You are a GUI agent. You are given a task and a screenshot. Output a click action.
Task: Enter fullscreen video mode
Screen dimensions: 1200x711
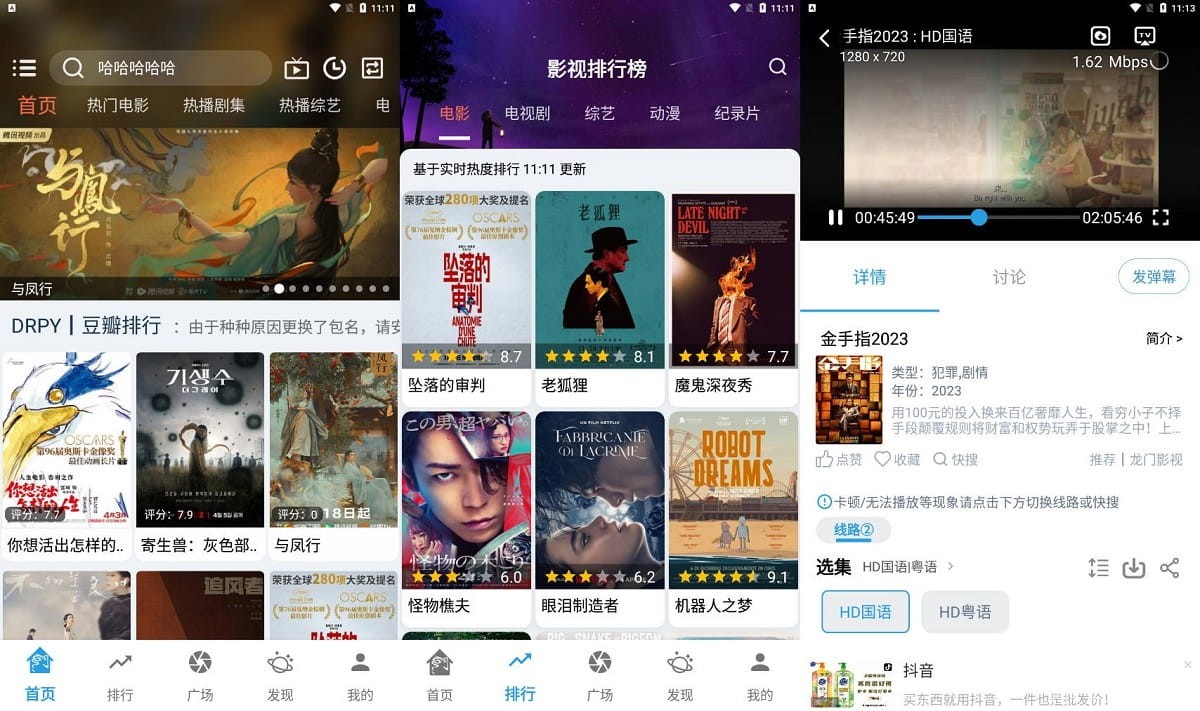[x=1161, y=217]
